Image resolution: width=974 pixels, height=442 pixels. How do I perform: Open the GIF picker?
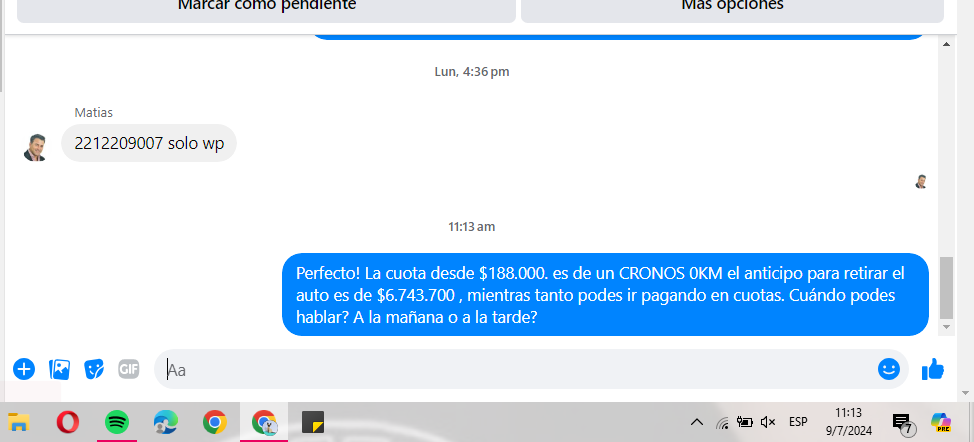click(x=129, y=369)
